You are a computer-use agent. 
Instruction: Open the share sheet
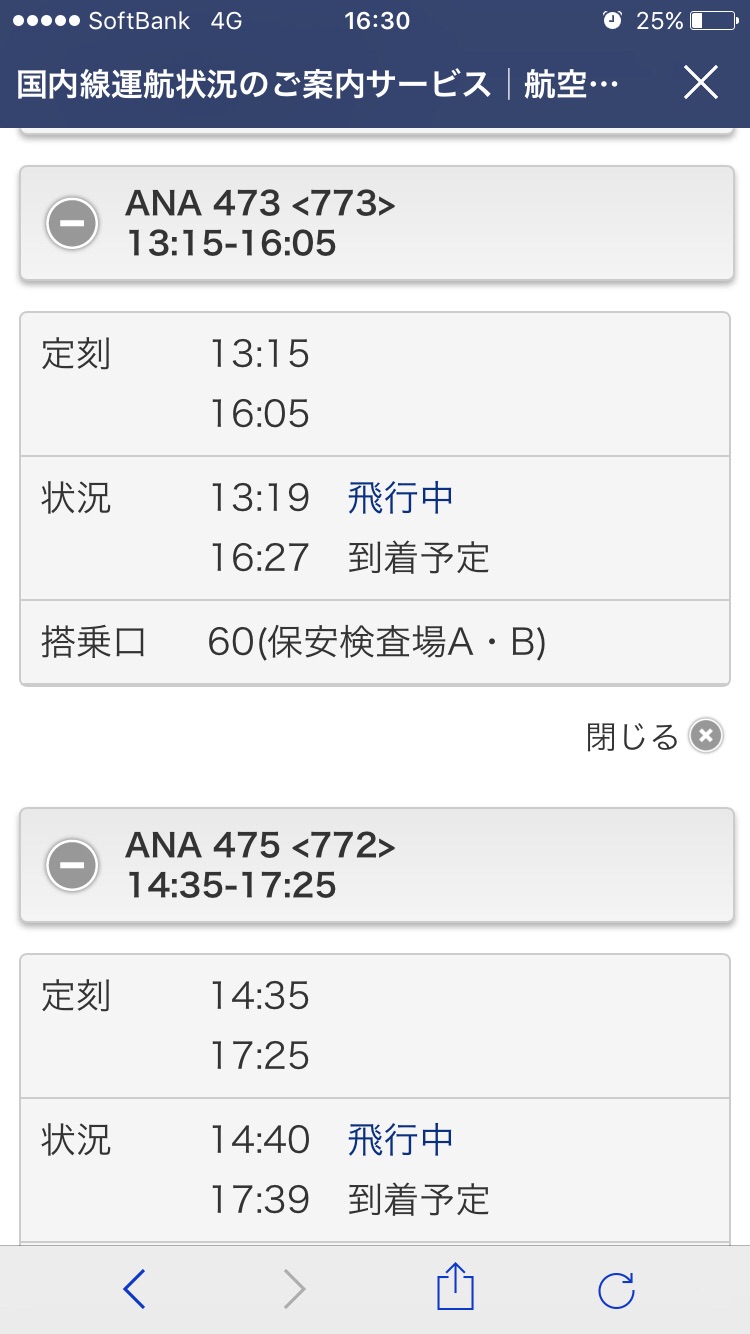click(x=455, y=1288)
